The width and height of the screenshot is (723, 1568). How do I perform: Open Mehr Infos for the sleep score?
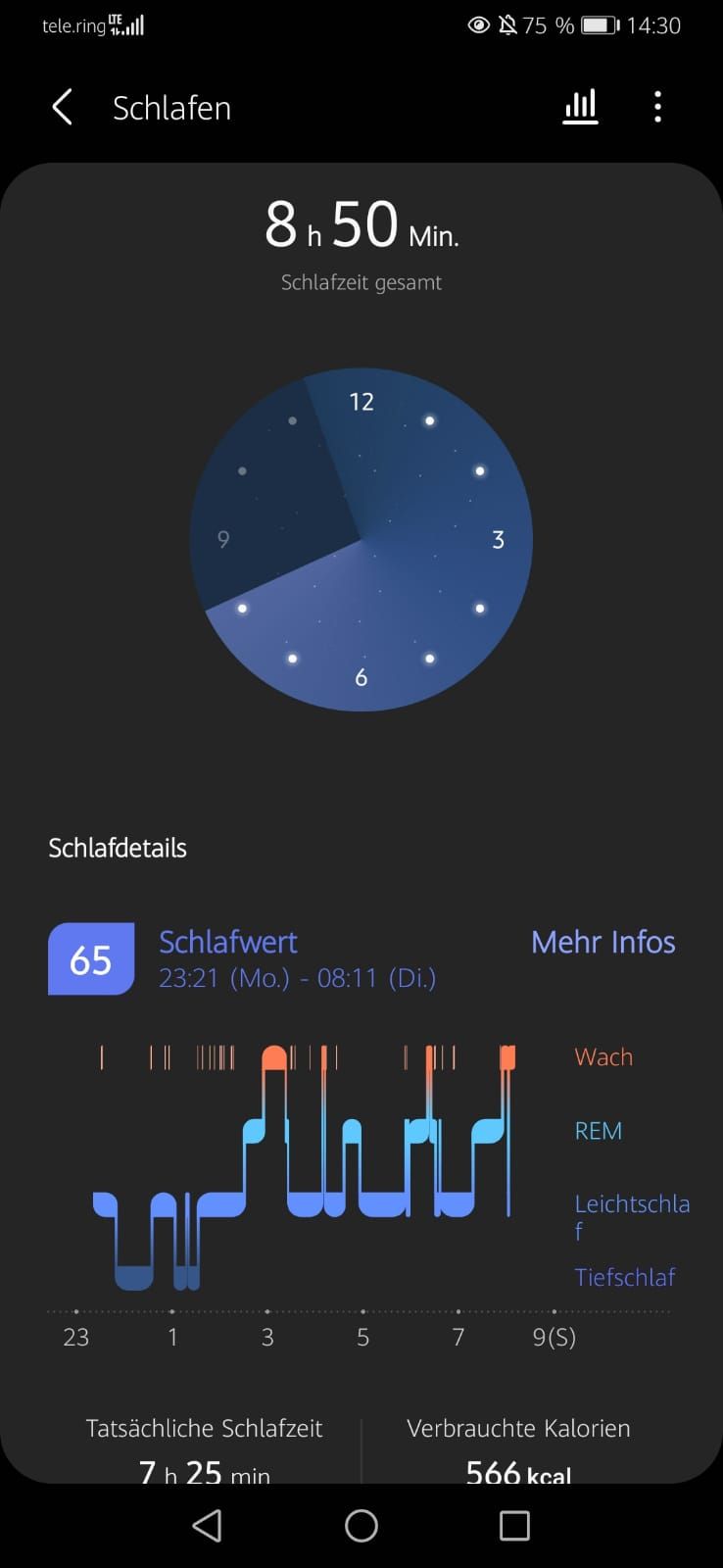tap(602, 942)
